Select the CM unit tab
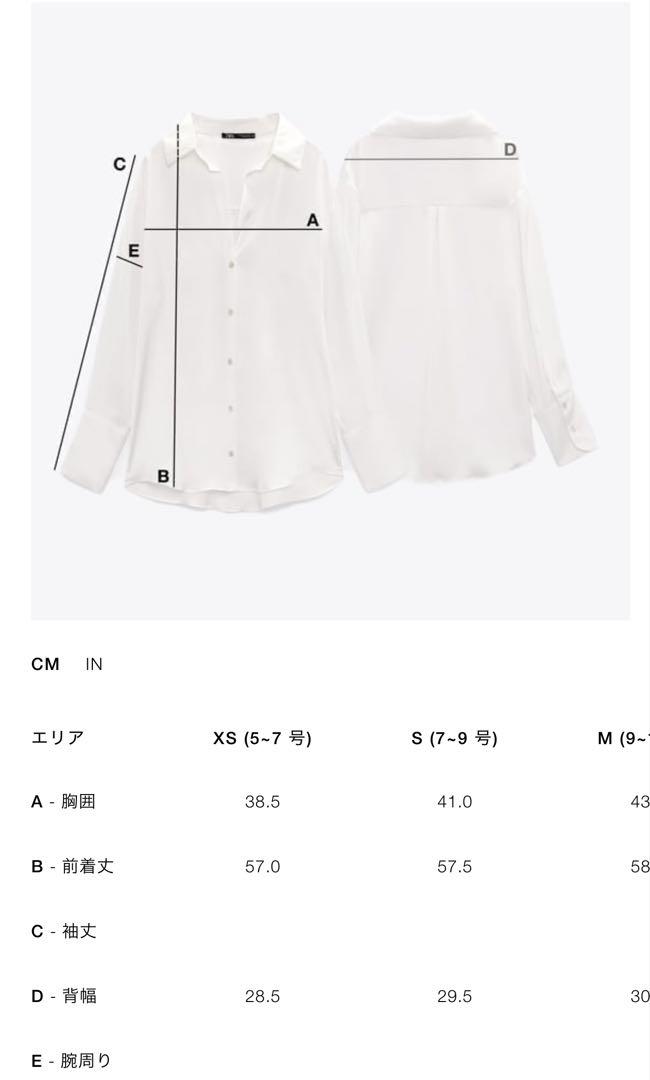650x1080 pixels. [45, 664]
